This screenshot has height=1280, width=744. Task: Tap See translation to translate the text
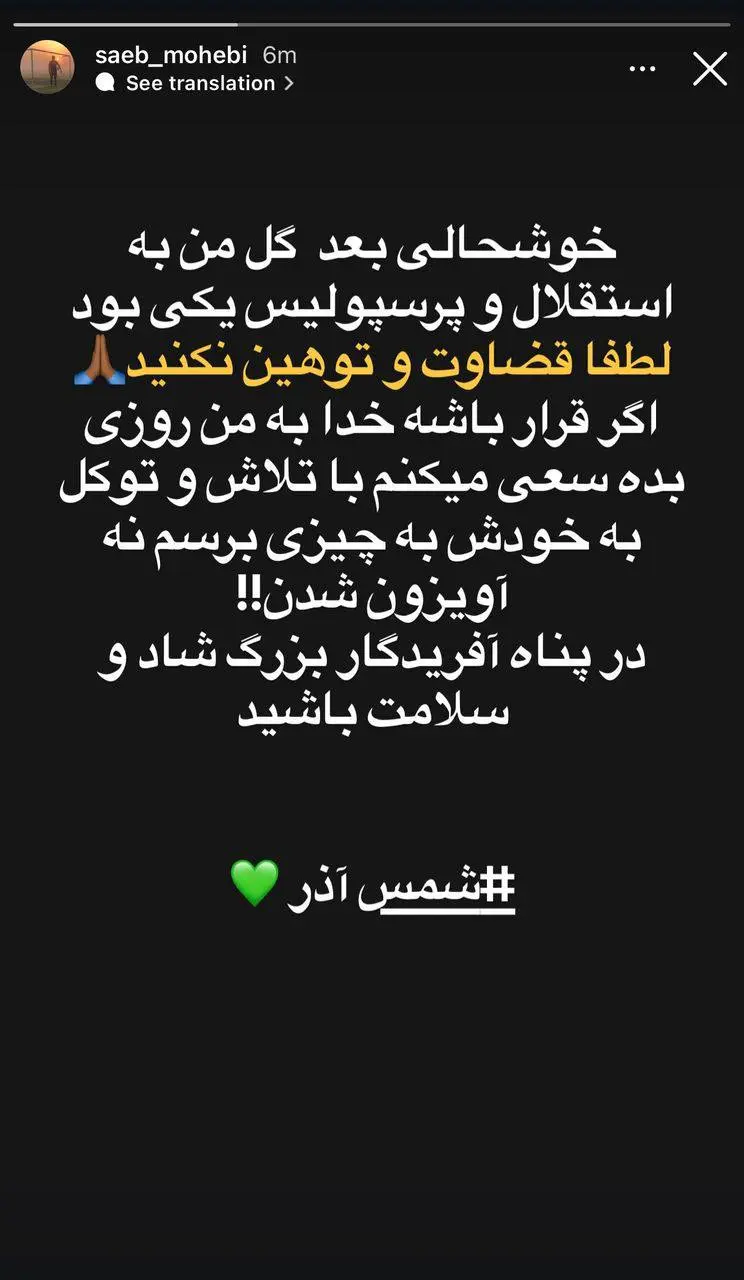[x=194, y=84]
